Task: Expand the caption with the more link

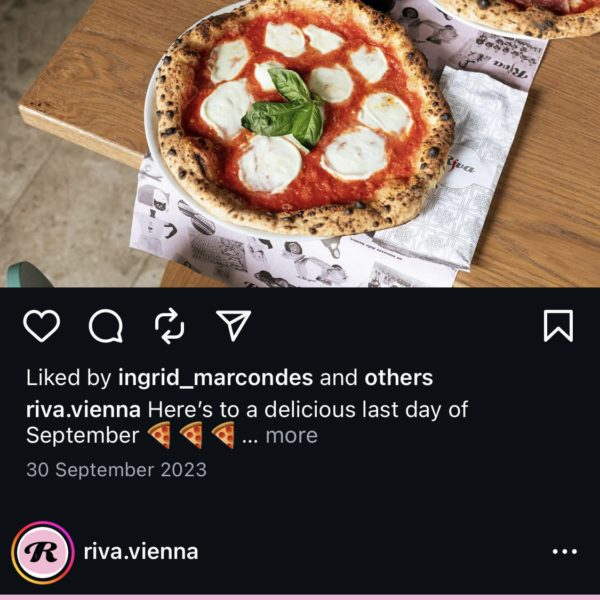Action: tap(291, 436)
